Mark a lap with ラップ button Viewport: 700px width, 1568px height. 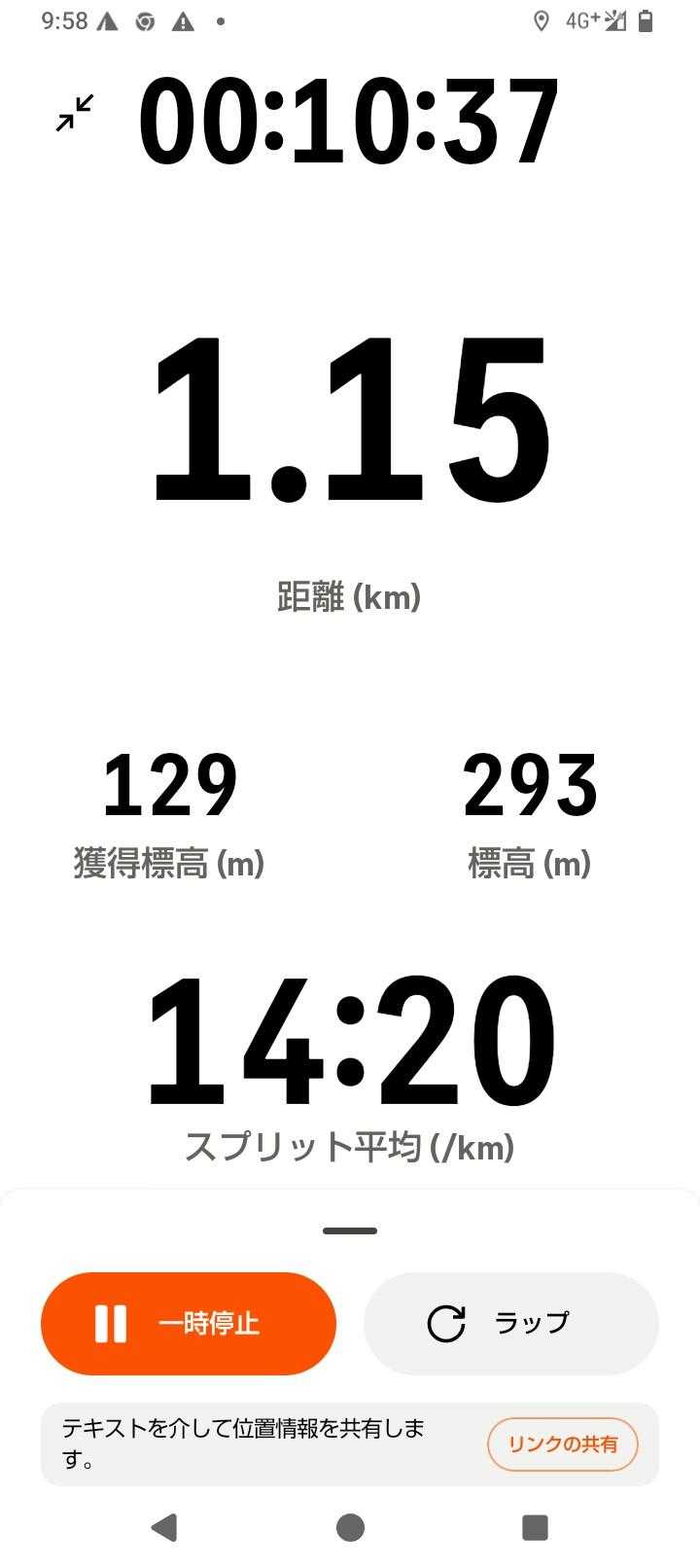coord(511,1323)
